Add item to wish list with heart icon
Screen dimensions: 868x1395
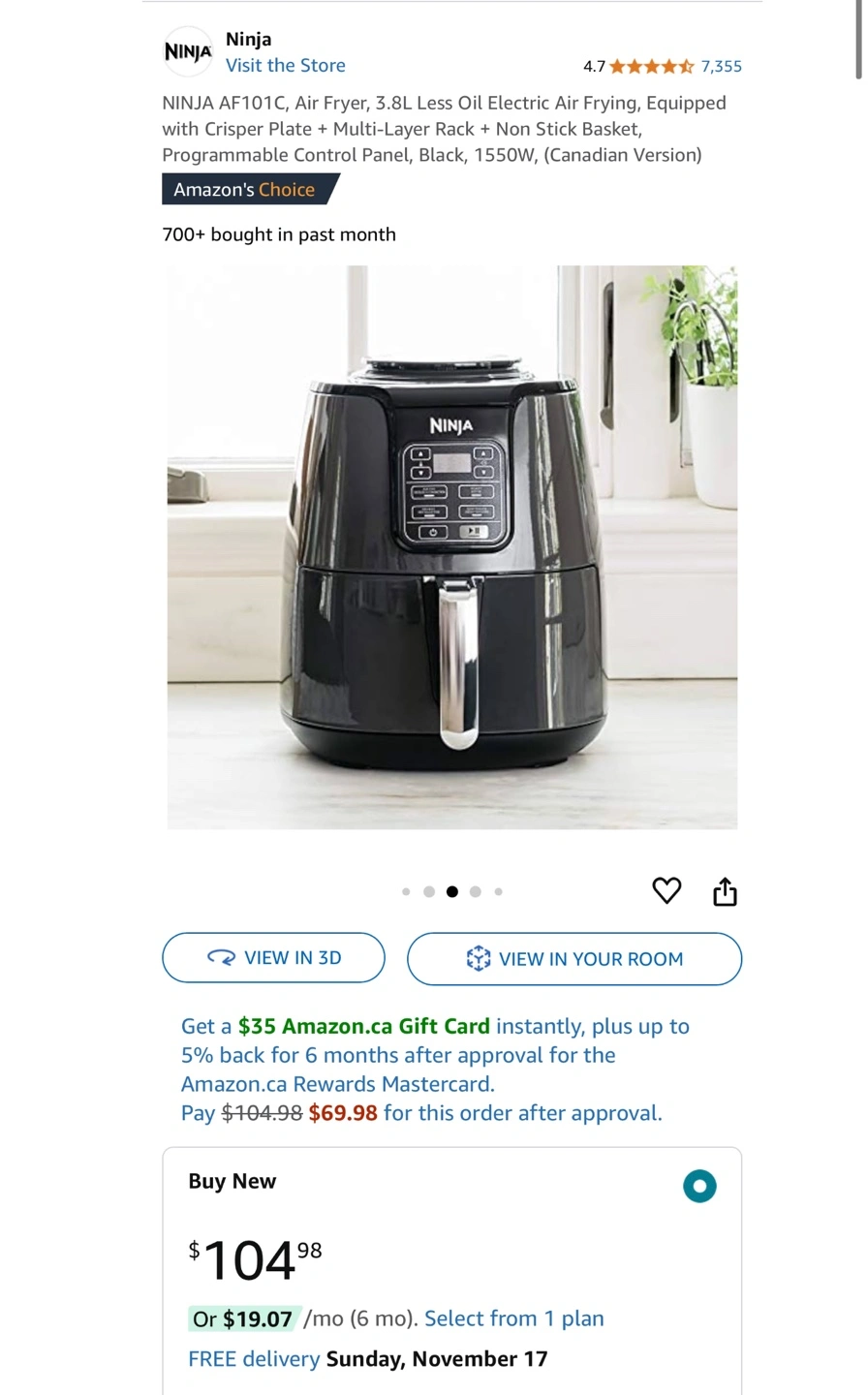coord(666,890)
